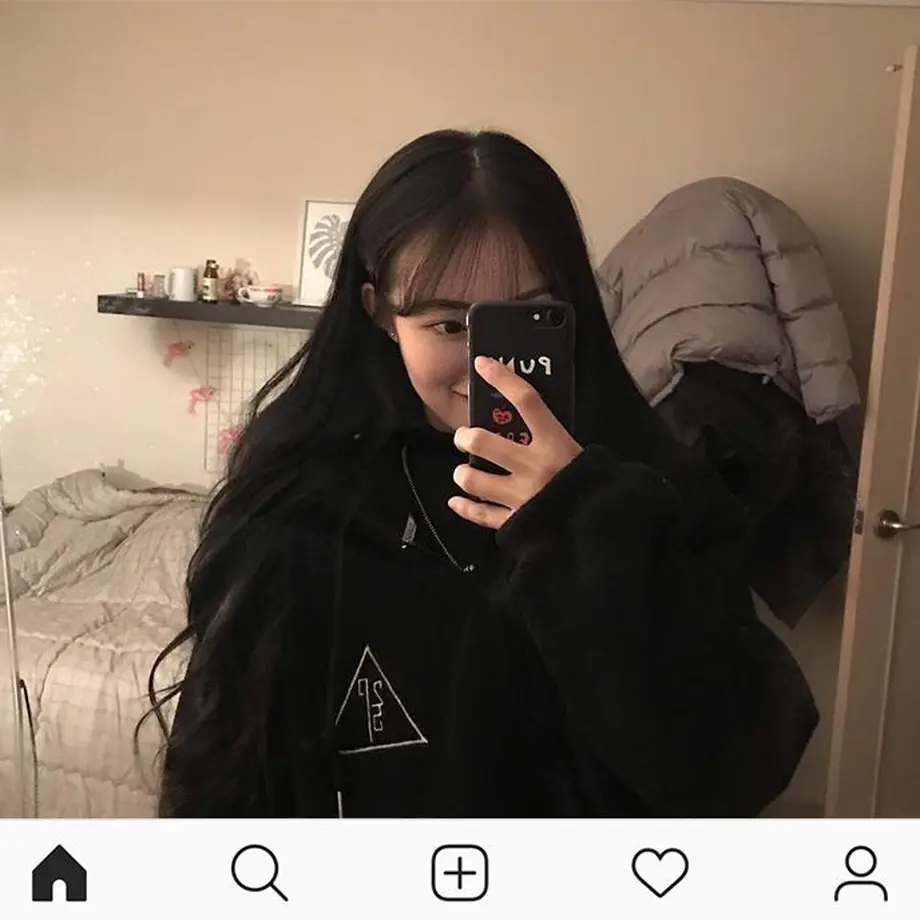Switch to the Profile tab
The image size is (920, 920).
(x=860, y=872)
